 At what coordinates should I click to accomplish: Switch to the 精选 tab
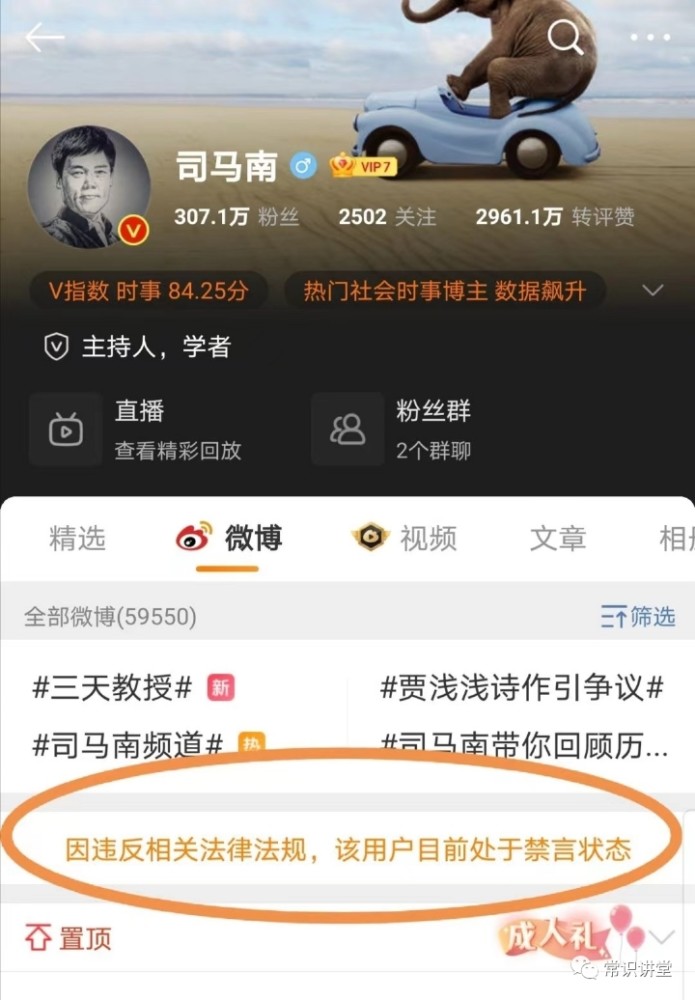(77, 538)
